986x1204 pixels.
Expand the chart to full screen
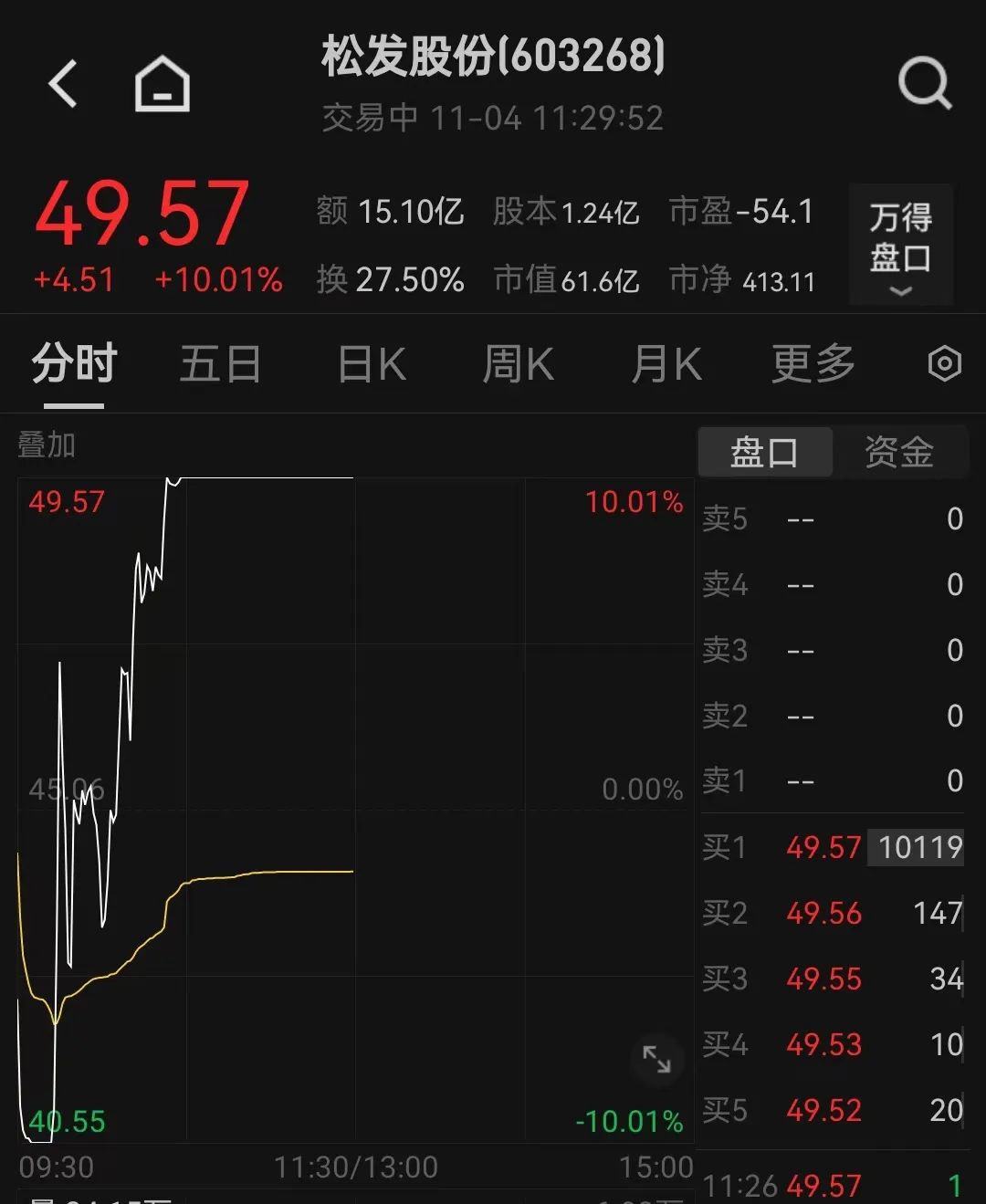(x=656, y=1059)
